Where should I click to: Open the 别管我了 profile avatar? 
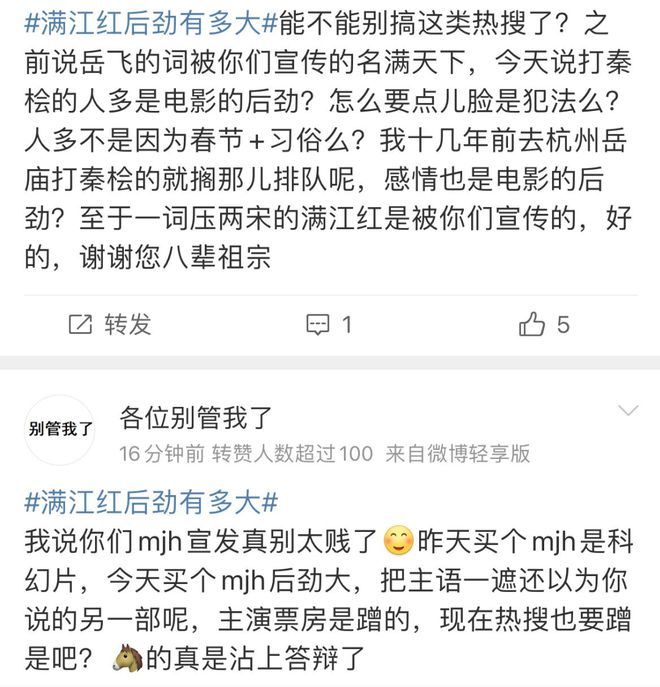tap(61, 430)
